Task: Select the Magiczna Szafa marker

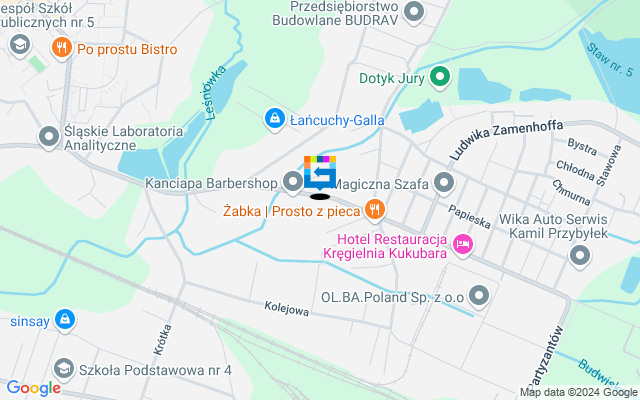Action: pyautogui.click(x=444, y=182)
